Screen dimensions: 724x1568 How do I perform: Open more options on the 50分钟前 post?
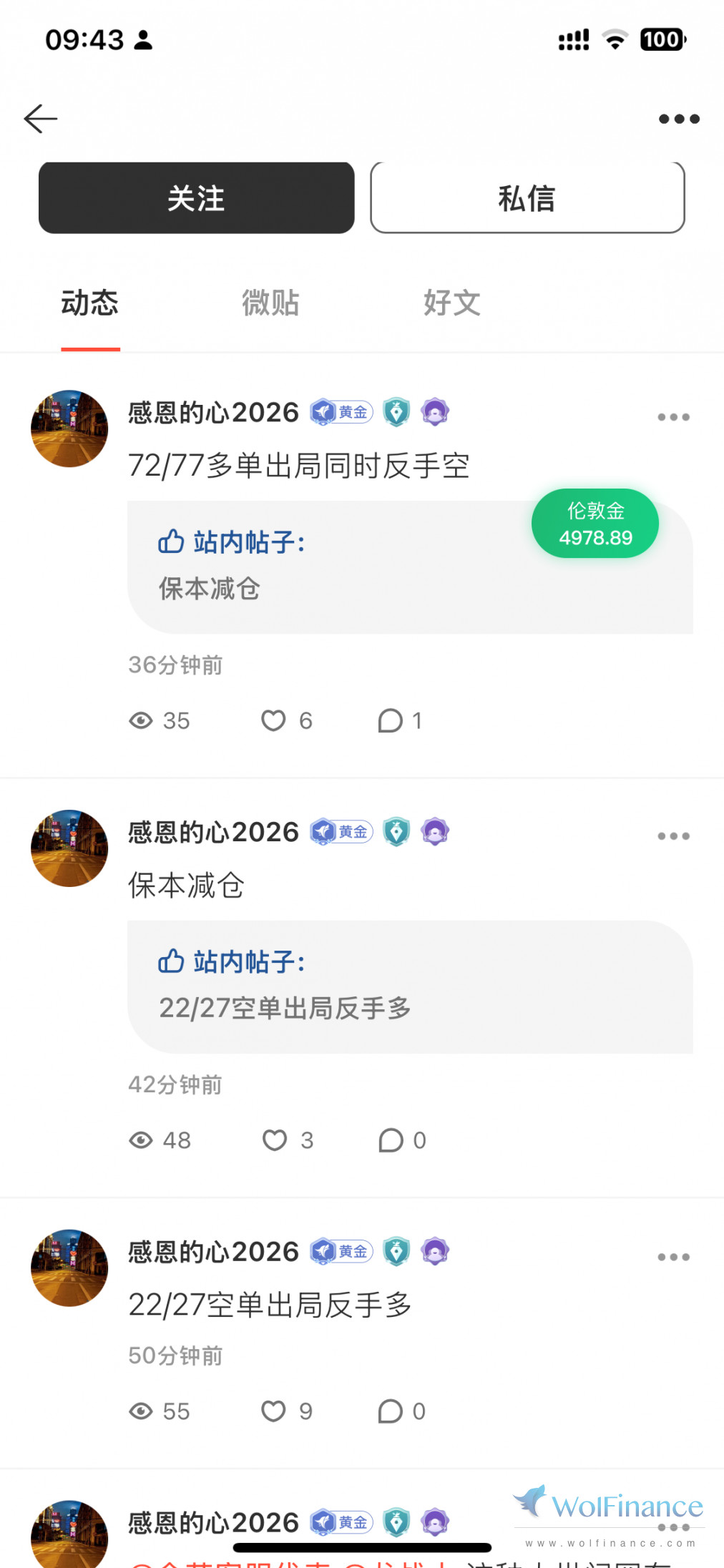tap(673, 1257)
